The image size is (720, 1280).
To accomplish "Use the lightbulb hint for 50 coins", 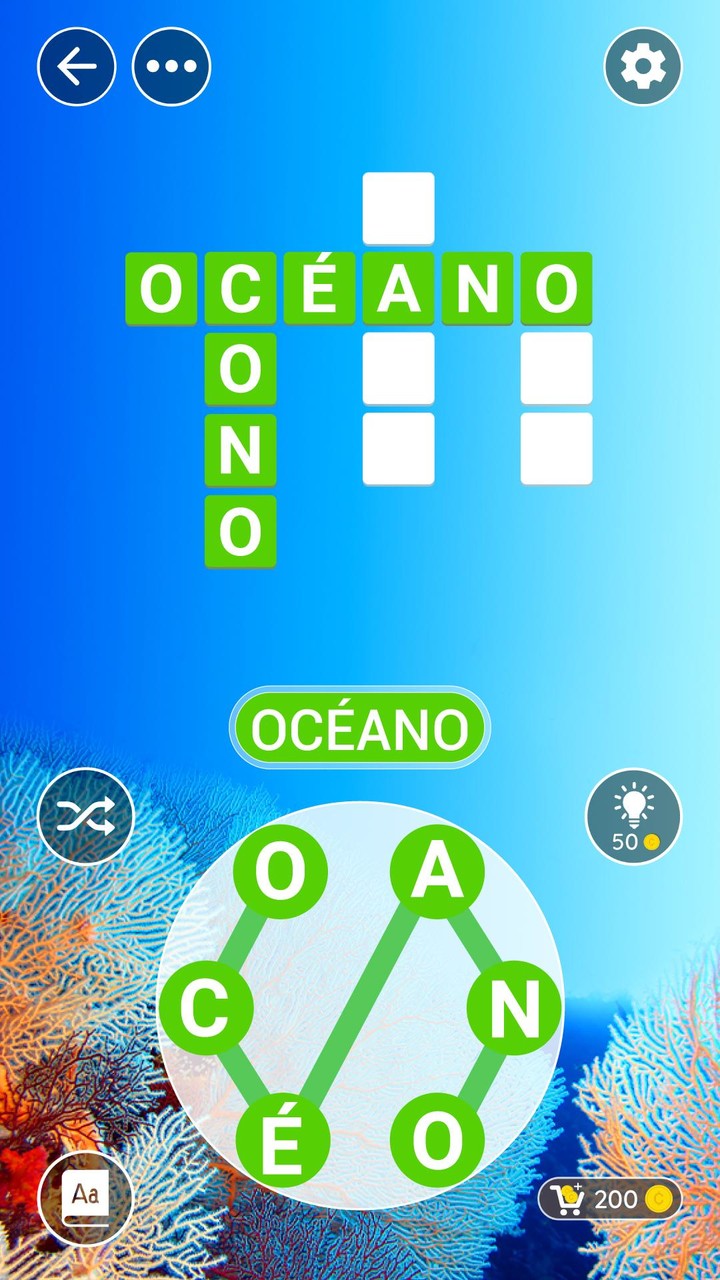I will pyautogui.click(x=634, y=817).
